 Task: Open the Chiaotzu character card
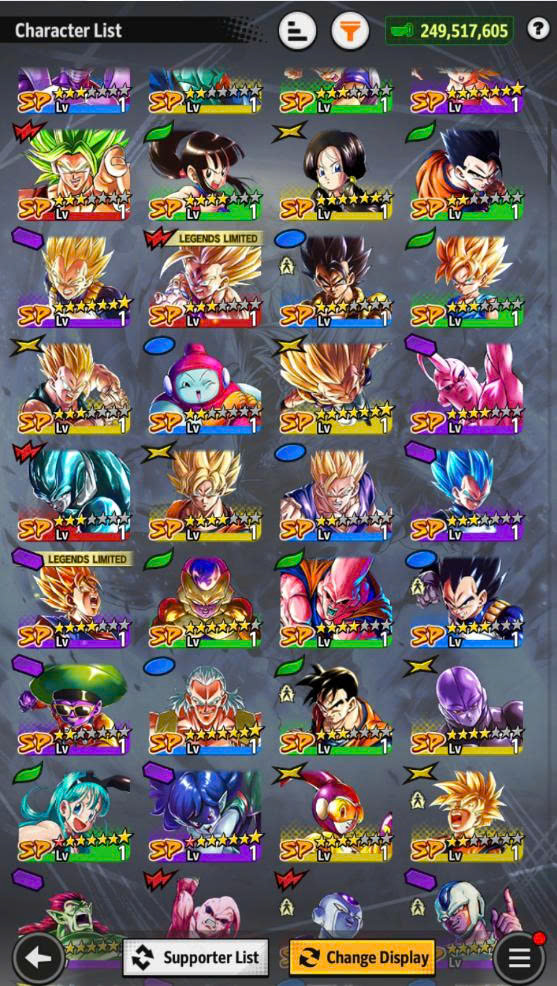coord(205,387)
